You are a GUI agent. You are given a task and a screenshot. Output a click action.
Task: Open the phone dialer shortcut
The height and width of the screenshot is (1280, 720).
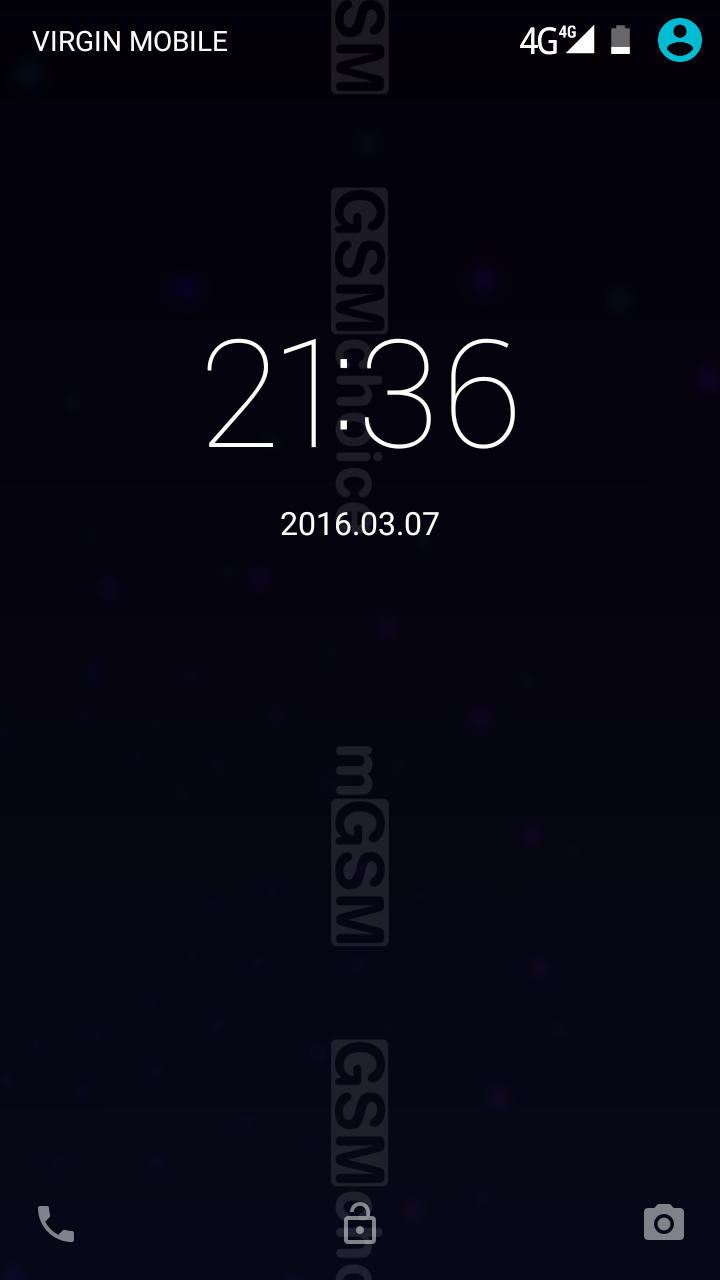(56, 1223)
